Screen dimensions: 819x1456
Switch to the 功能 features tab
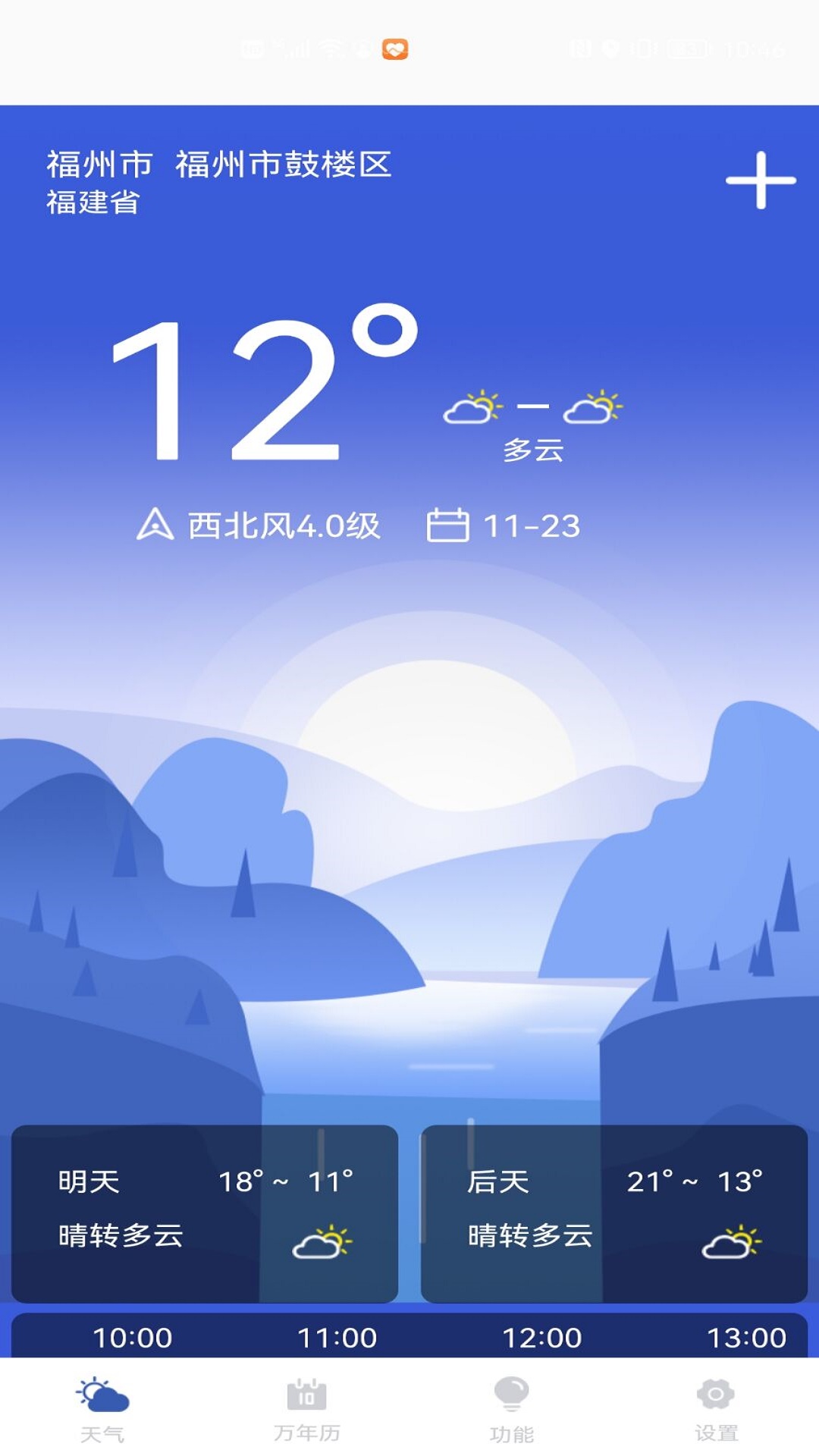[512, 1409]
